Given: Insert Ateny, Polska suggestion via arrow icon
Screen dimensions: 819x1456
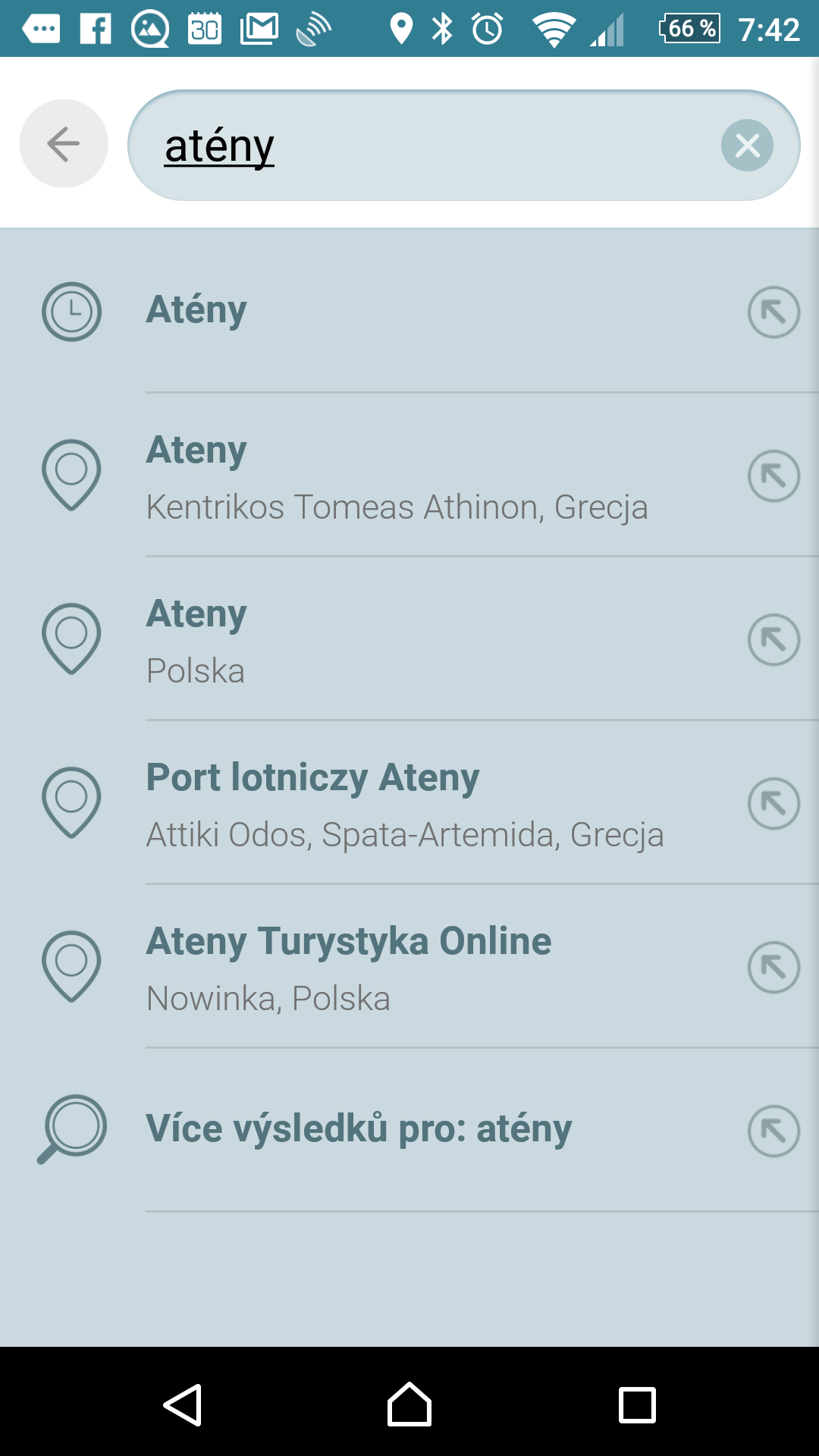Looking at the screenshot, I should point(773,639).
